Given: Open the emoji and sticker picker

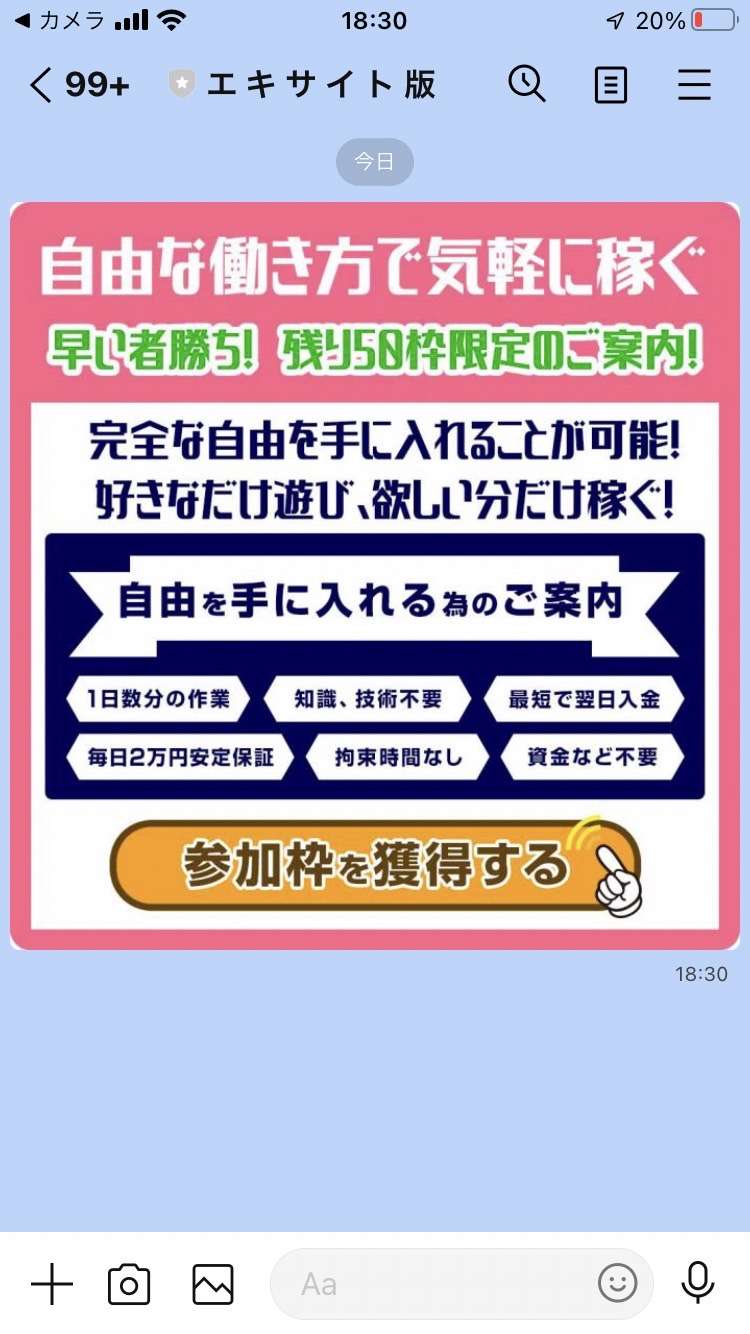Looking at the screenshot, I should click(x=617, y=1284).
